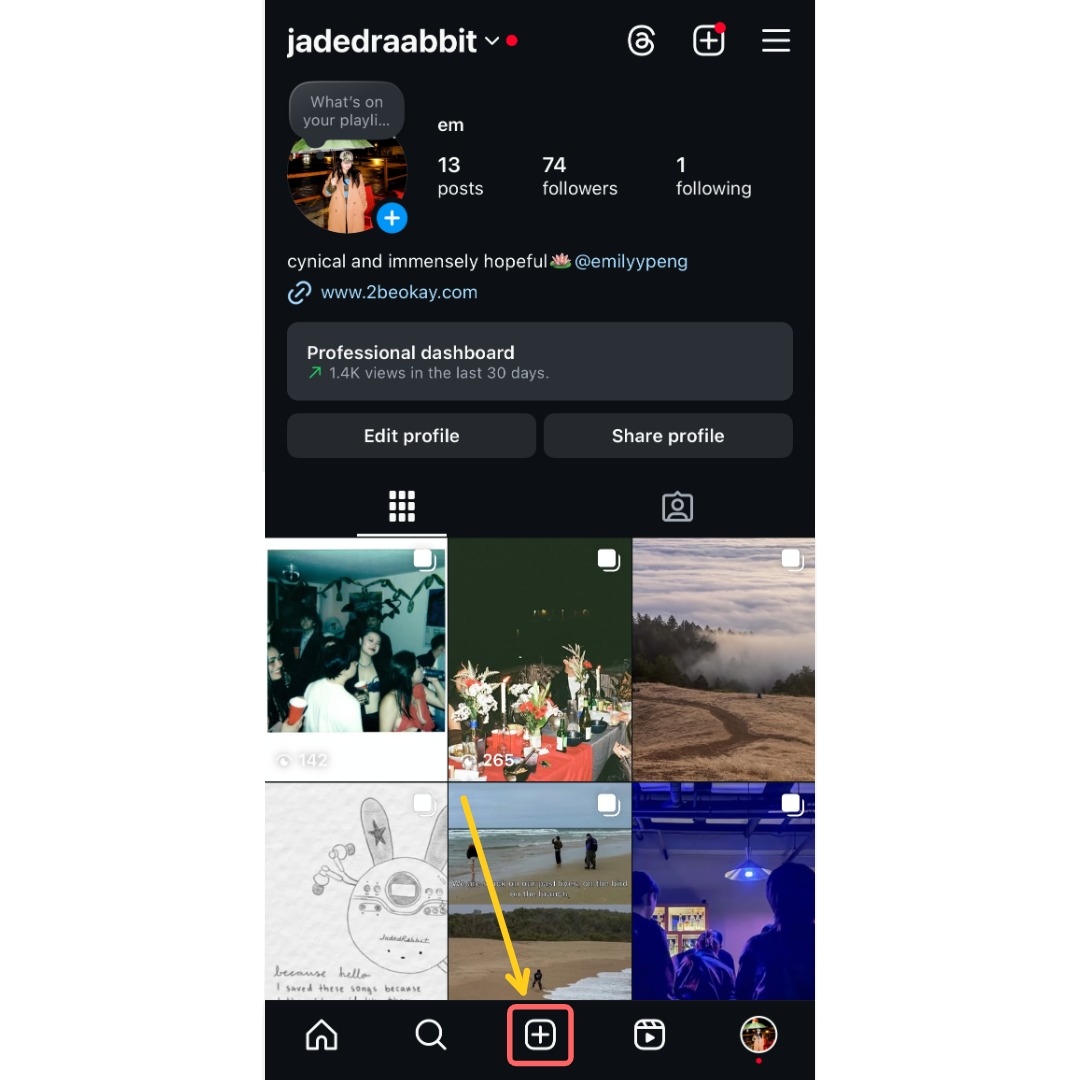Open the @emilyypeng mention link
Screen dimensions: 1080x1080
pos(630,261)
